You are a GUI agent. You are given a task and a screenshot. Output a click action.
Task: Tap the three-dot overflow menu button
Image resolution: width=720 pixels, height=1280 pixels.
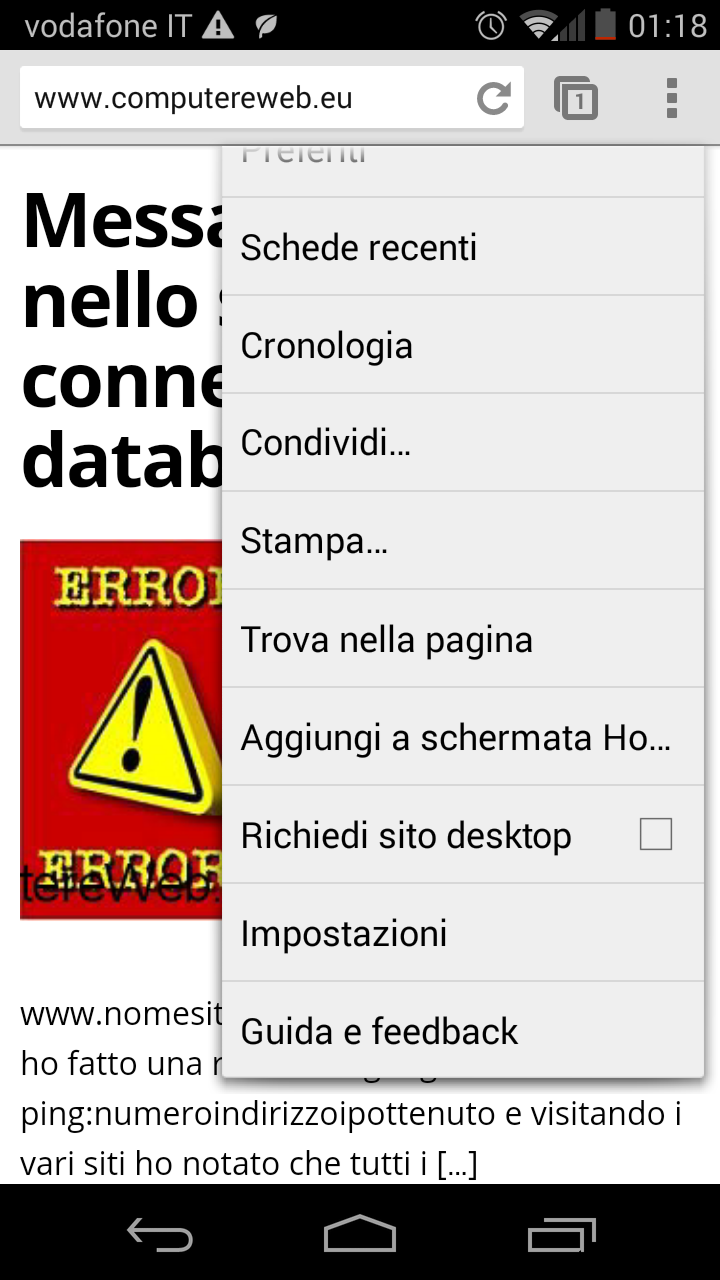[671, 98]
